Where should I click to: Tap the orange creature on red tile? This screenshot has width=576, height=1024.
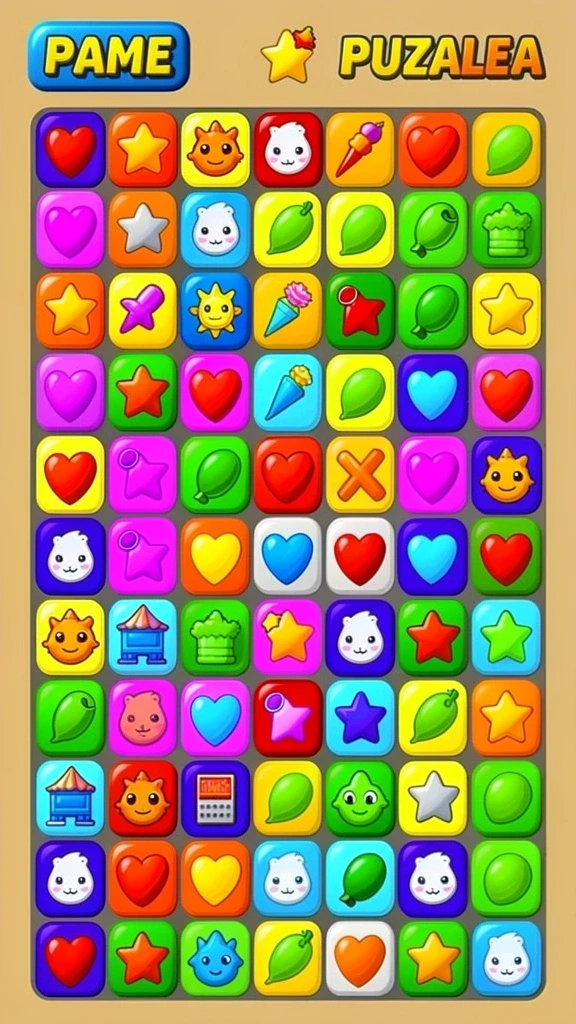142,798
